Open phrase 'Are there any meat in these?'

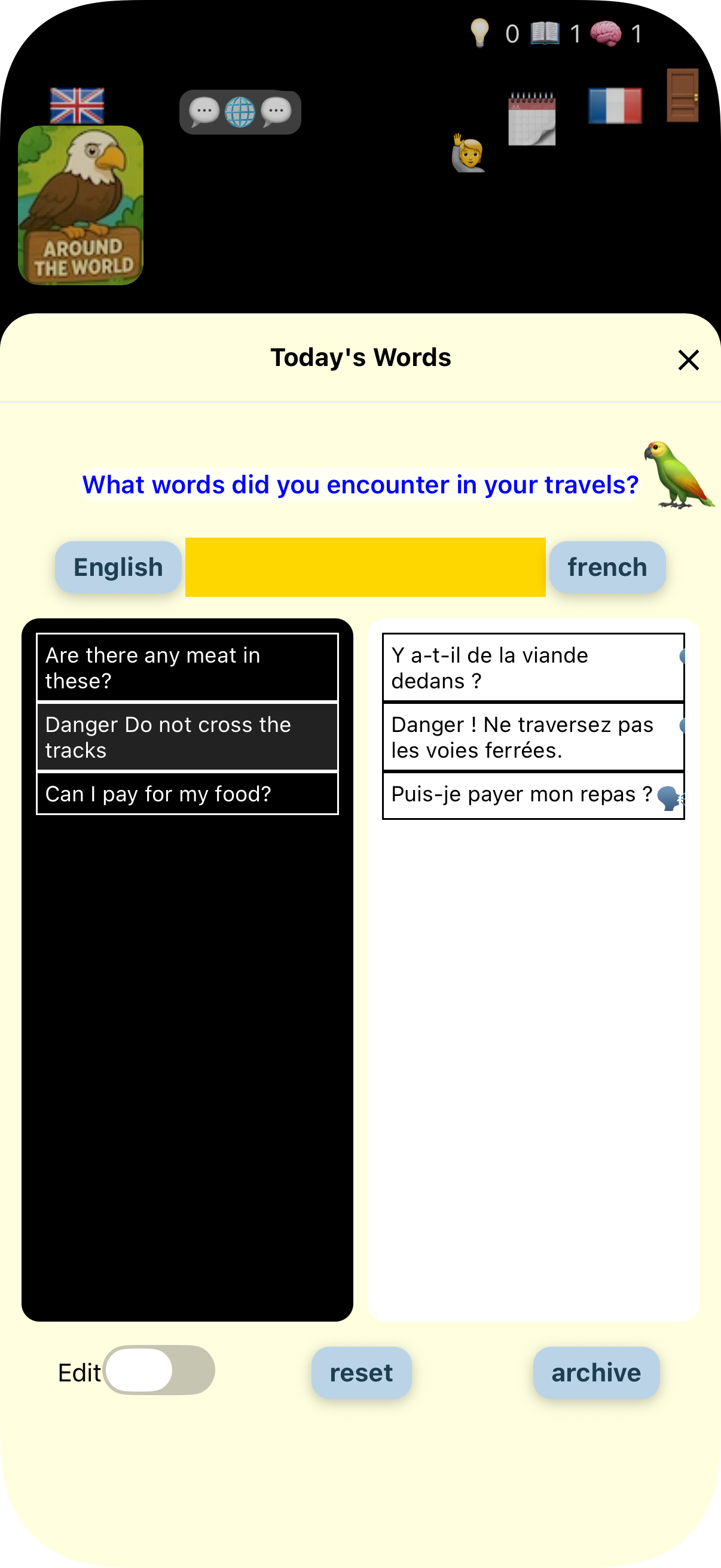click(x=187, y=667)
